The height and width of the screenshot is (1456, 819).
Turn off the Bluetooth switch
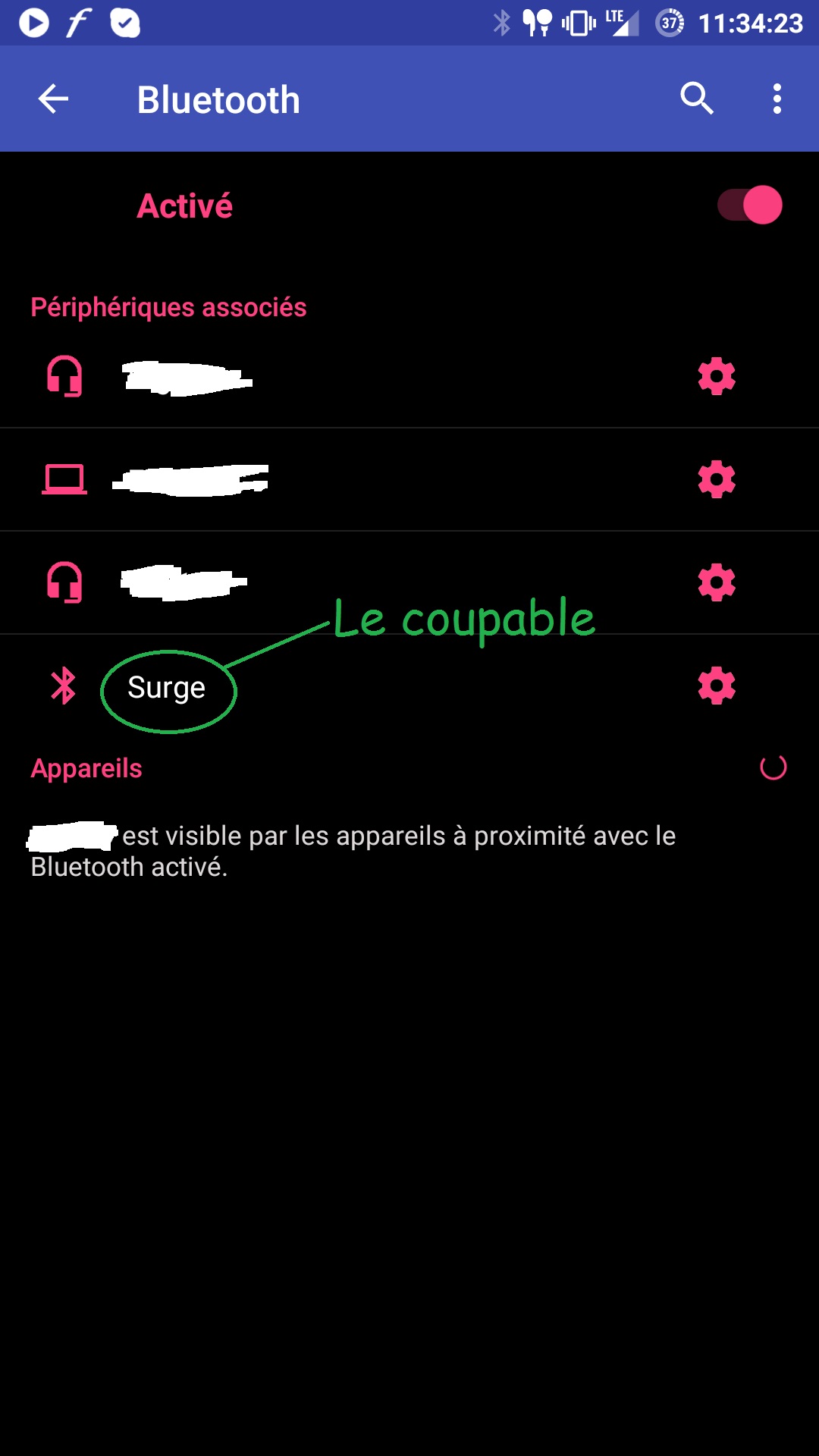point(749,205)
